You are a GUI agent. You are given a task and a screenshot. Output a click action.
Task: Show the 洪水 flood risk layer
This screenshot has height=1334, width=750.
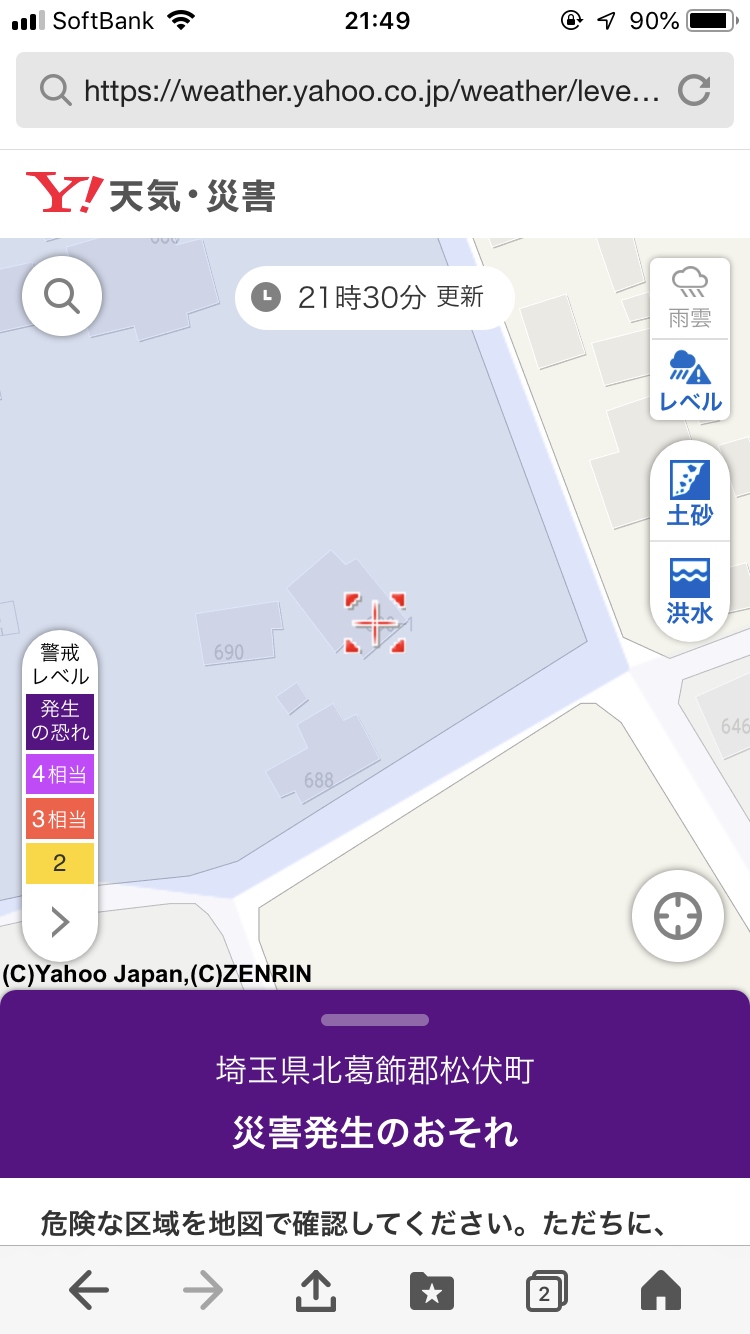point(689,592)
